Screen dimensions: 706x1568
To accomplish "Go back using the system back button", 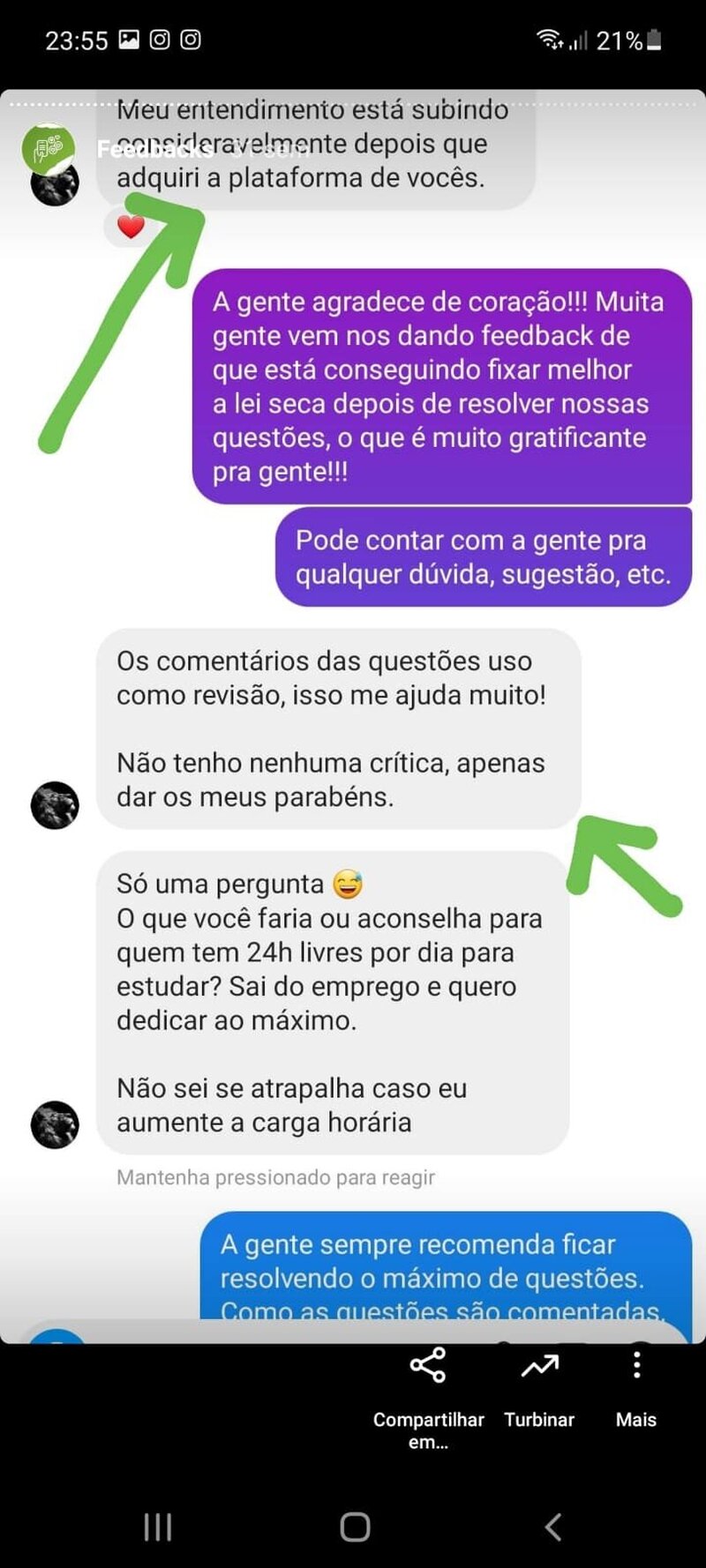I will [x=553, y=1527].
